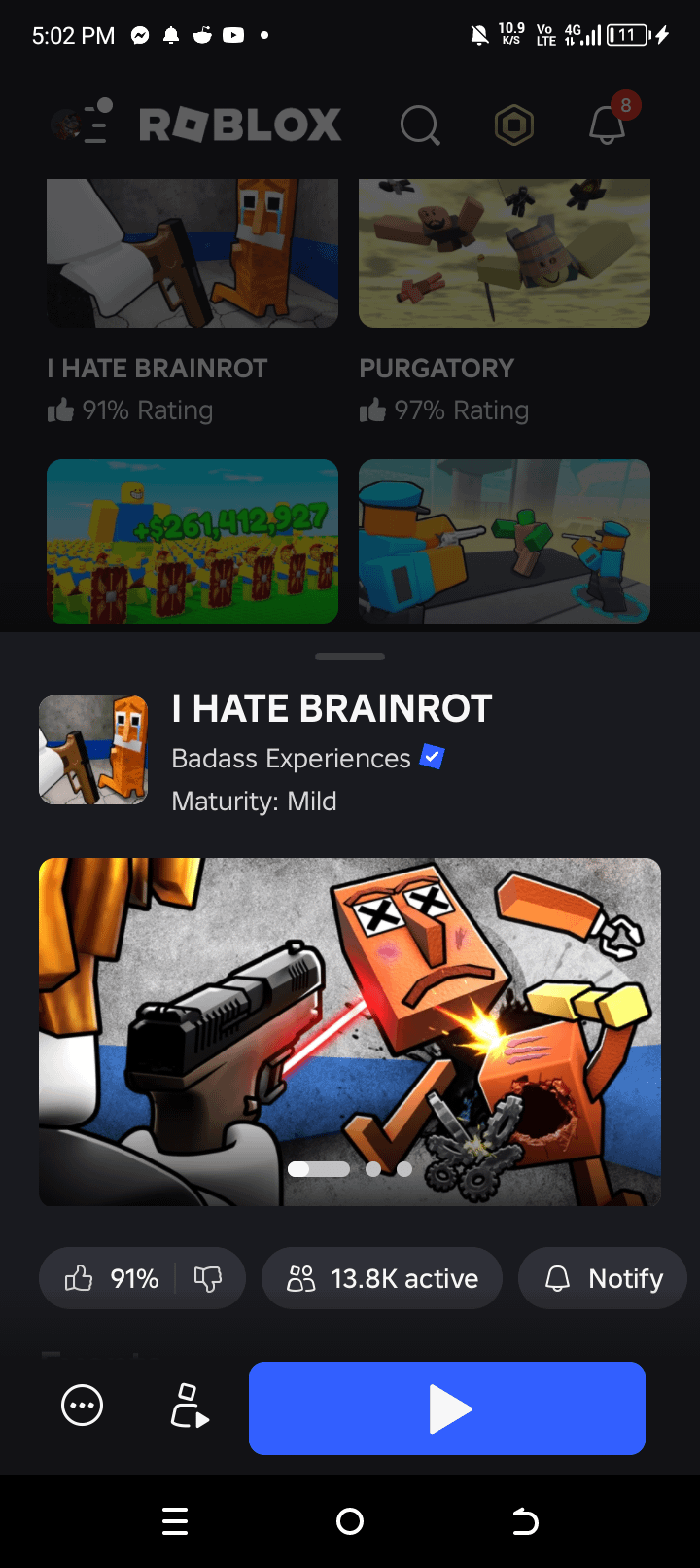Tap the private server play icon
This screenshot has width=700, height=1568.
pos(190,1407)
